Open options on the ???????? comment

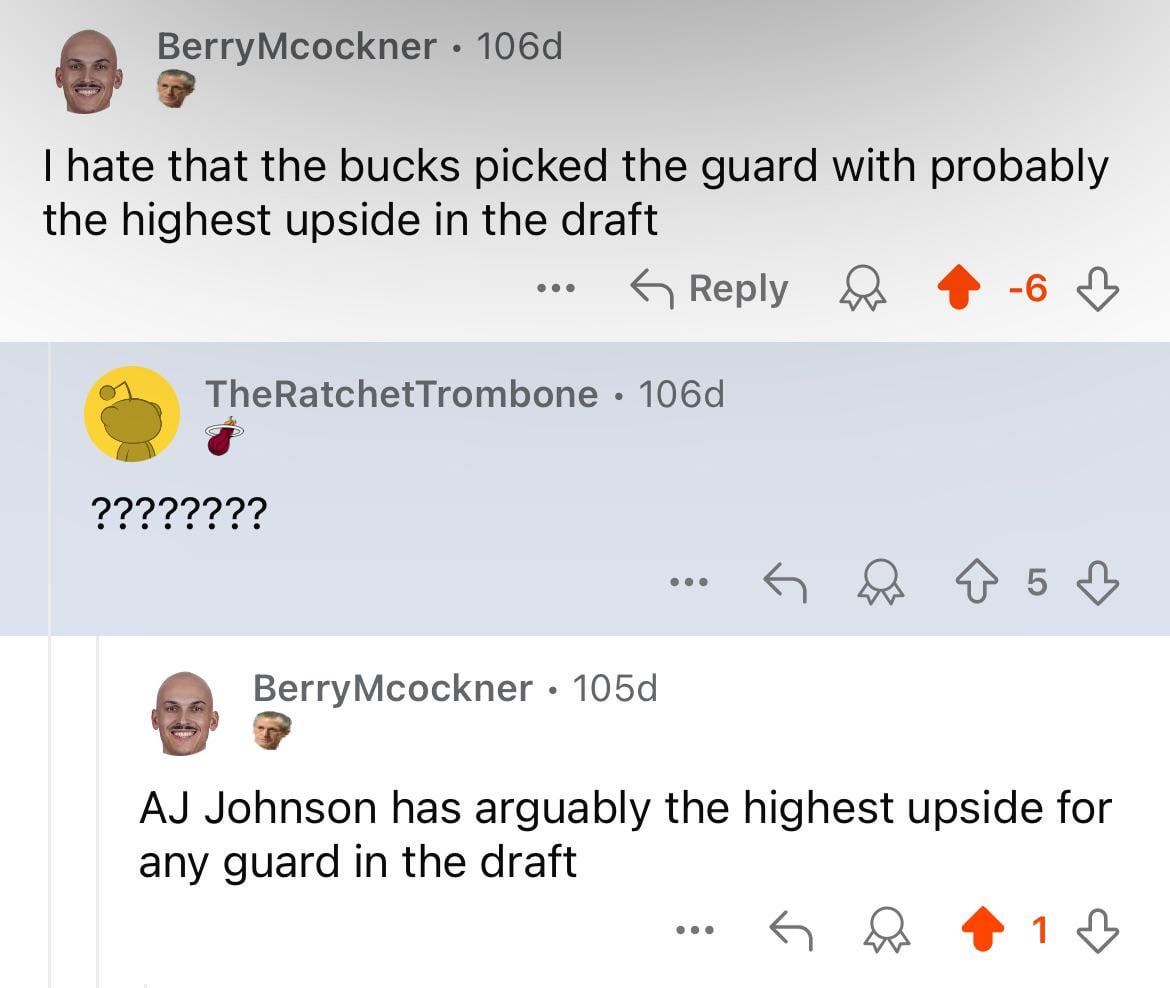point(690,581)
